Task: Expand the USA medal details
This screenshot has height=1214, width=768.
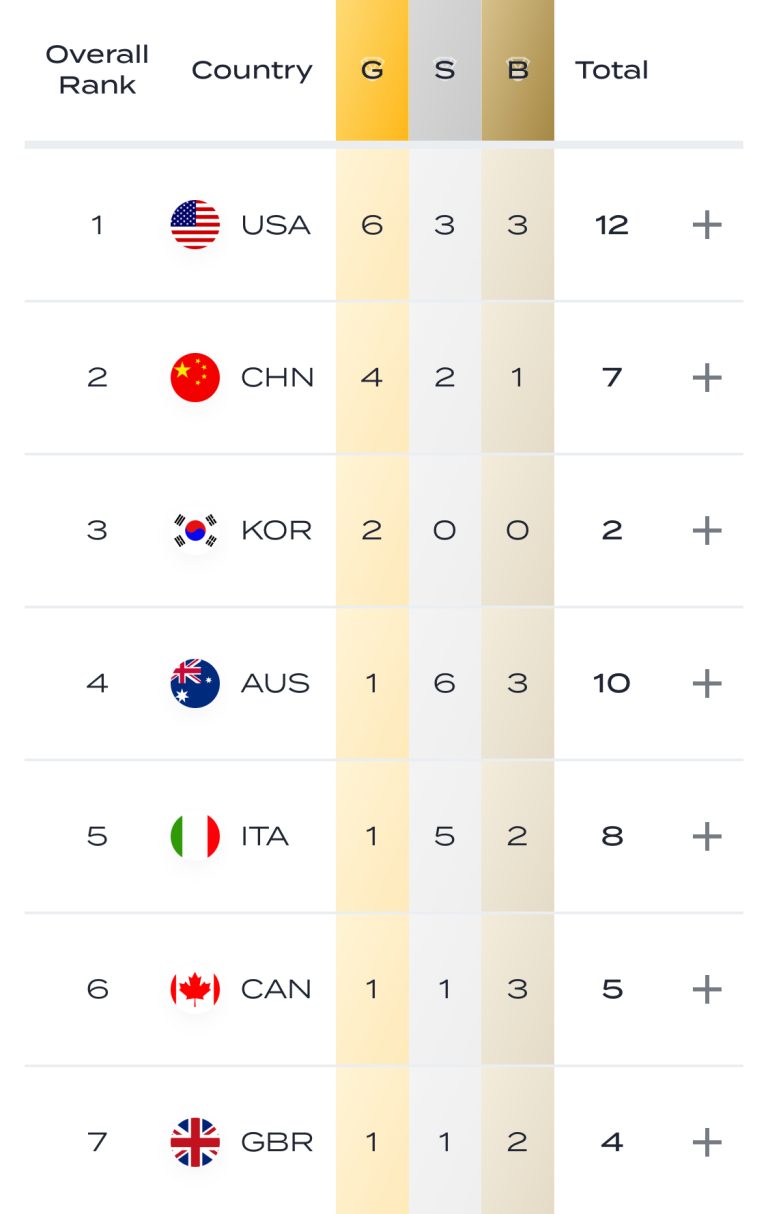Action: tap(707, 225)
